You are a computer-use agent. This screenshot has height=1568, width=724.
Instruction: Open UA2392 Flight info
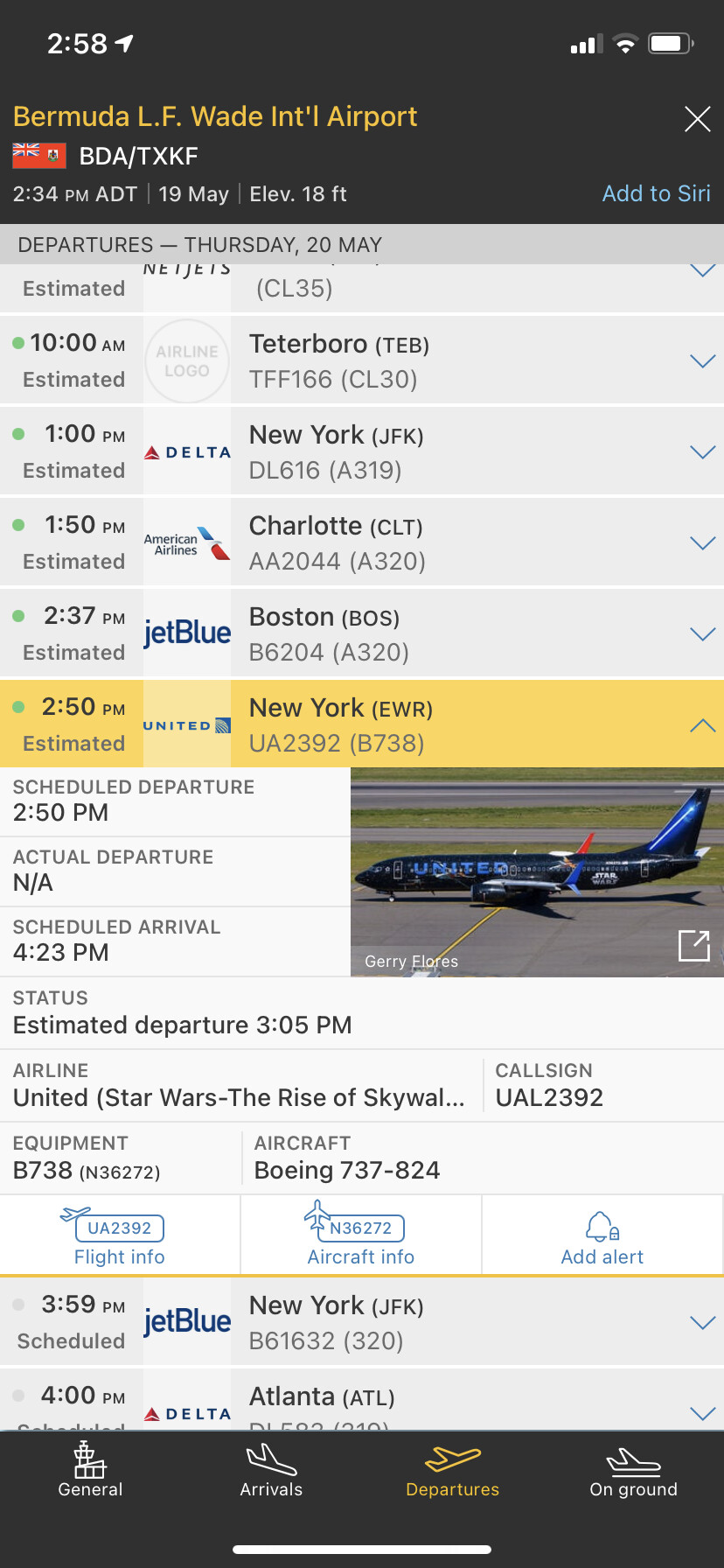pos(120,1235)
